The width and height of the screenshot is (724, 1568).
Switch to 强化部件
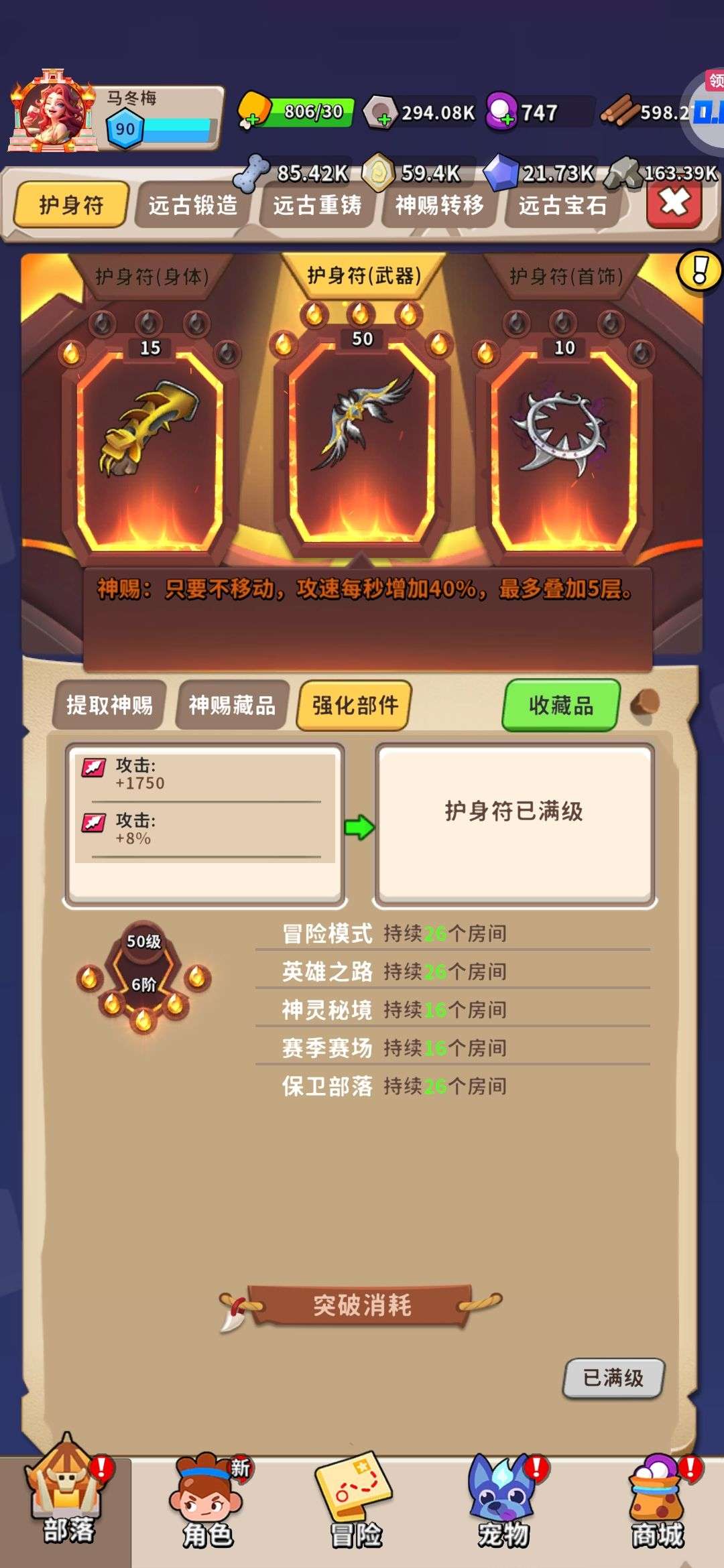[355, 705]
